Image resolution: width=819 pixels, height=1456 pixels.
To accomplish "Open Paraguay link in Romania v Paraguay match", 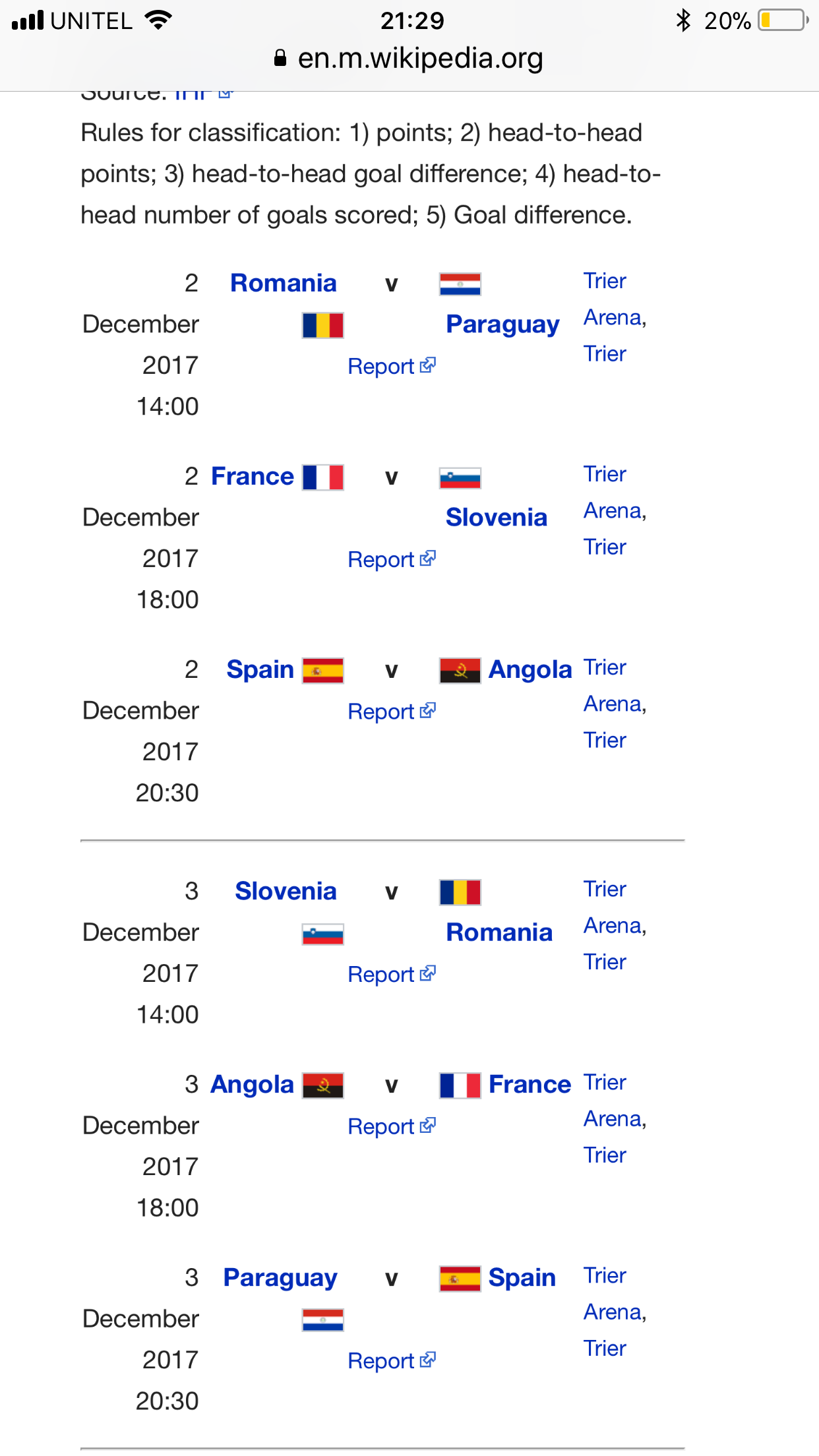I will click(x=502, y=324).
